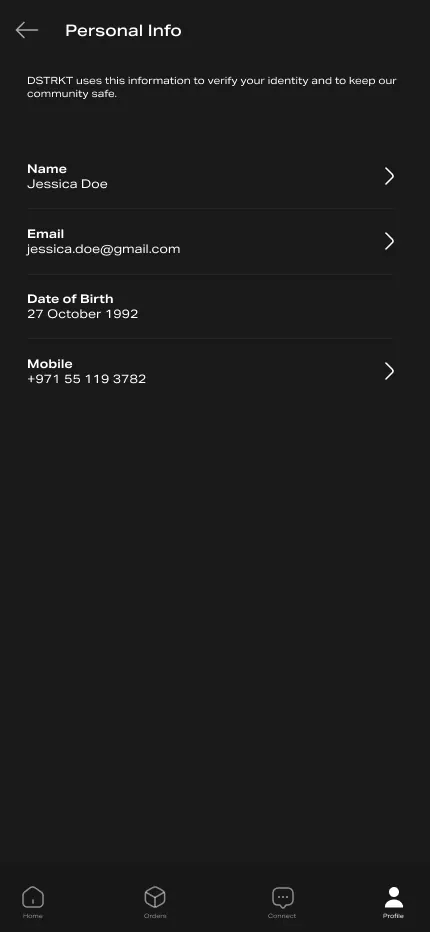The width and height of the screenshot is (430, 932).
Task: Edit the Email address row
Action: click(211, 241)
